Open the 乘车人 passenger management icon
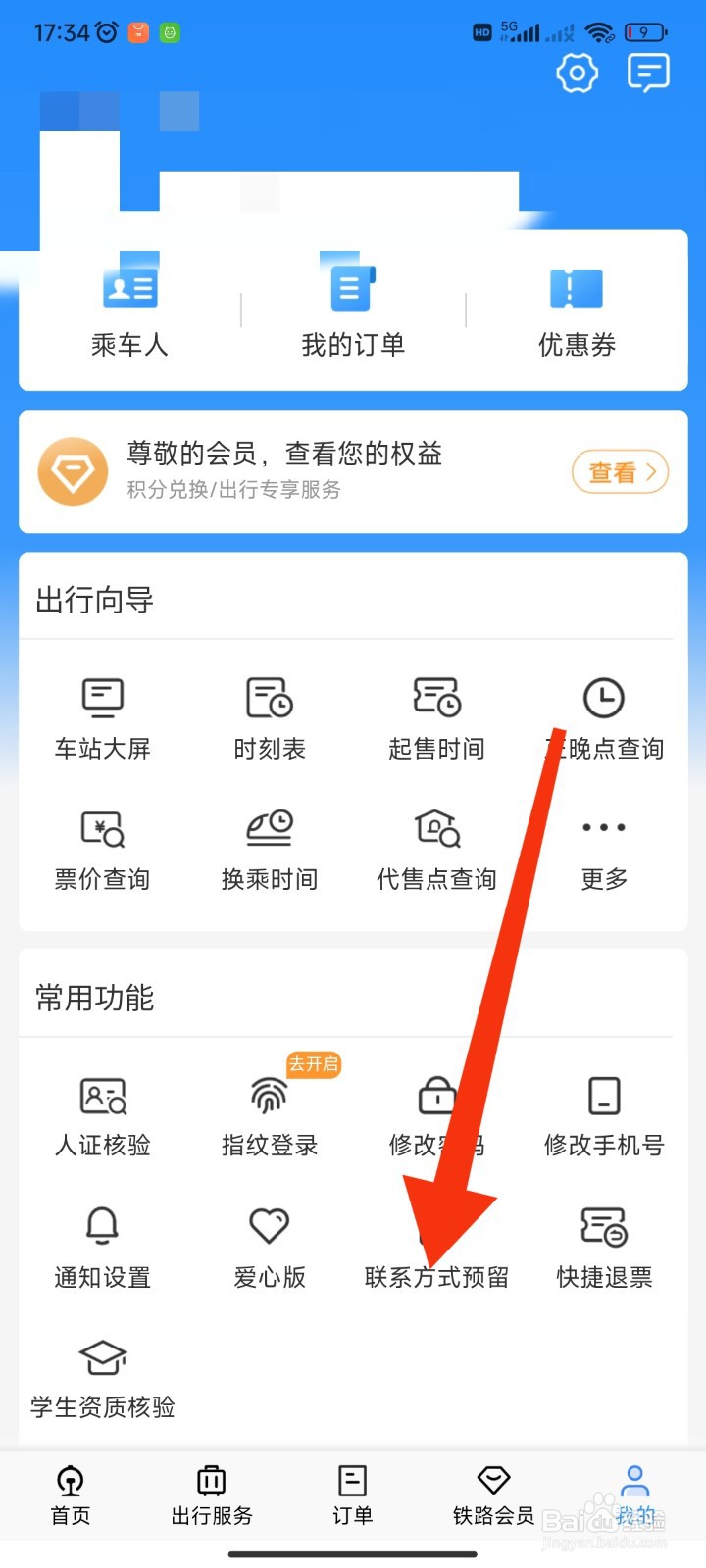 [128, 304]
